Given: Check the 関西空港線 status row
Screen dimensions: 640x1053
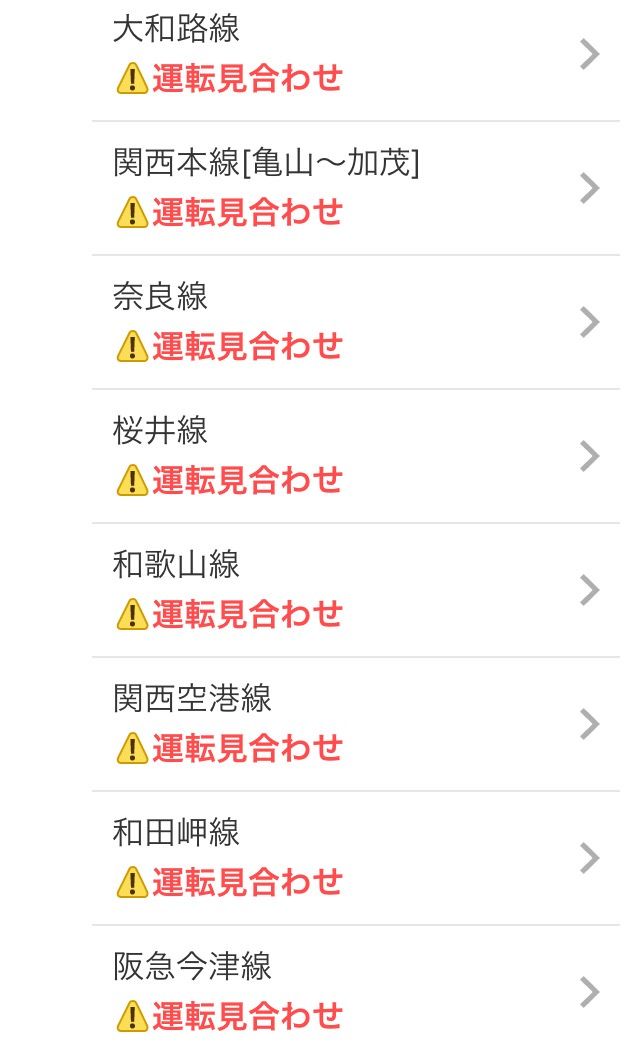Looking at the screenshot, I should (355, 724).
